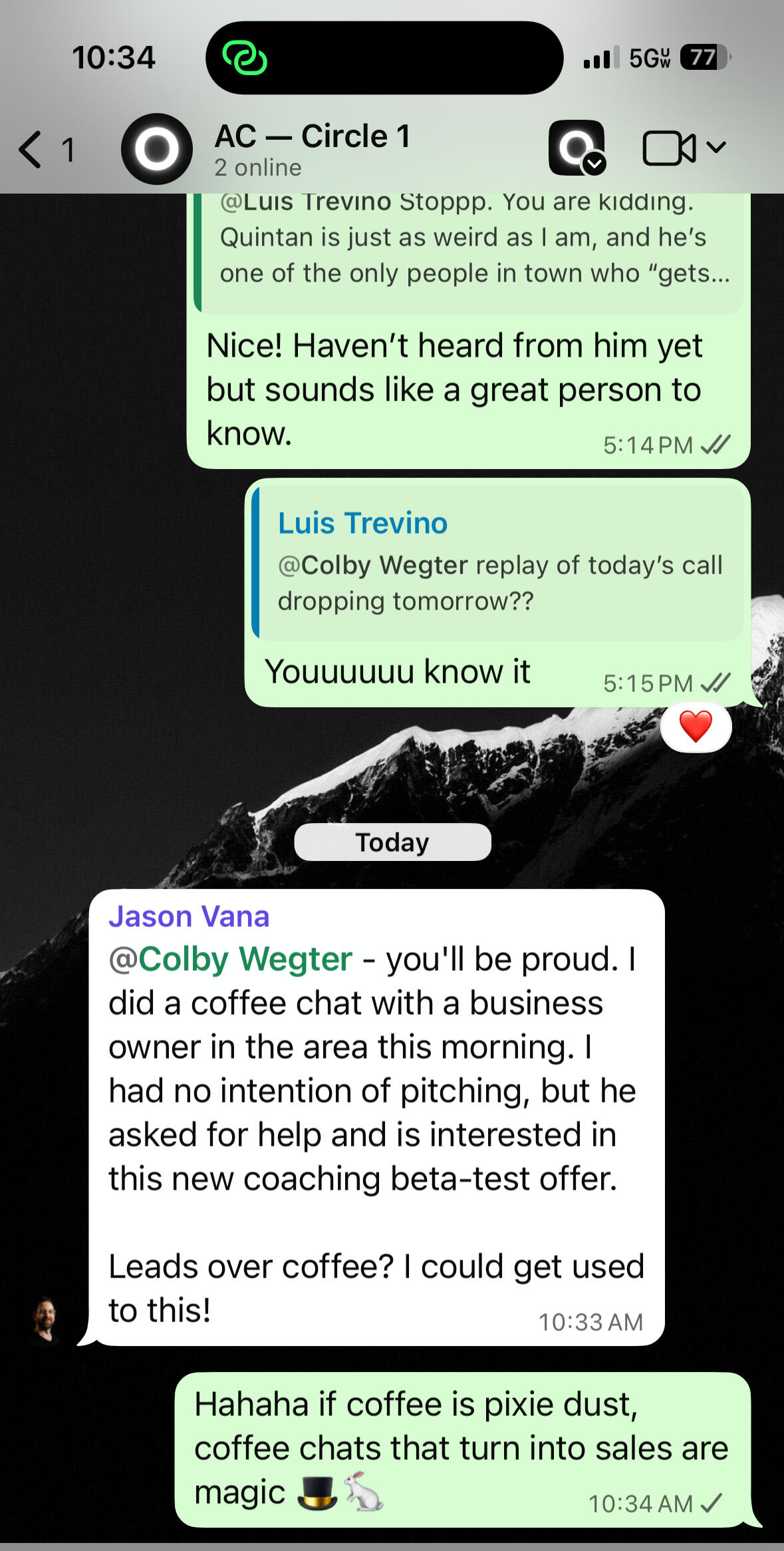Open the AC — Circle 1 group info
The image size is (784, 1551).
[x=313, y=148]
